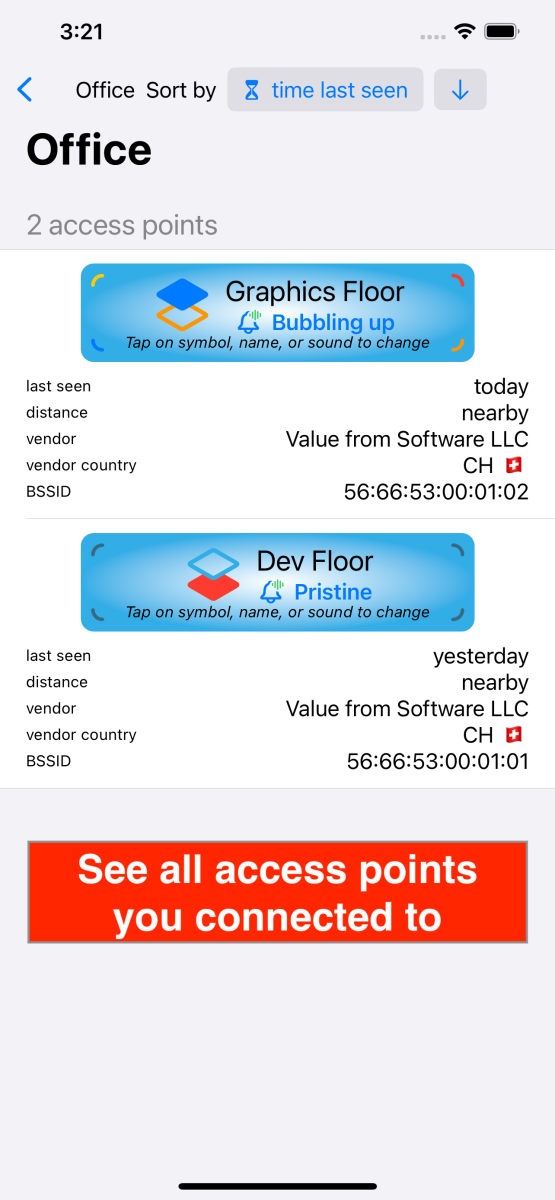Edit the Dev Floor name

tap(315, 561)
